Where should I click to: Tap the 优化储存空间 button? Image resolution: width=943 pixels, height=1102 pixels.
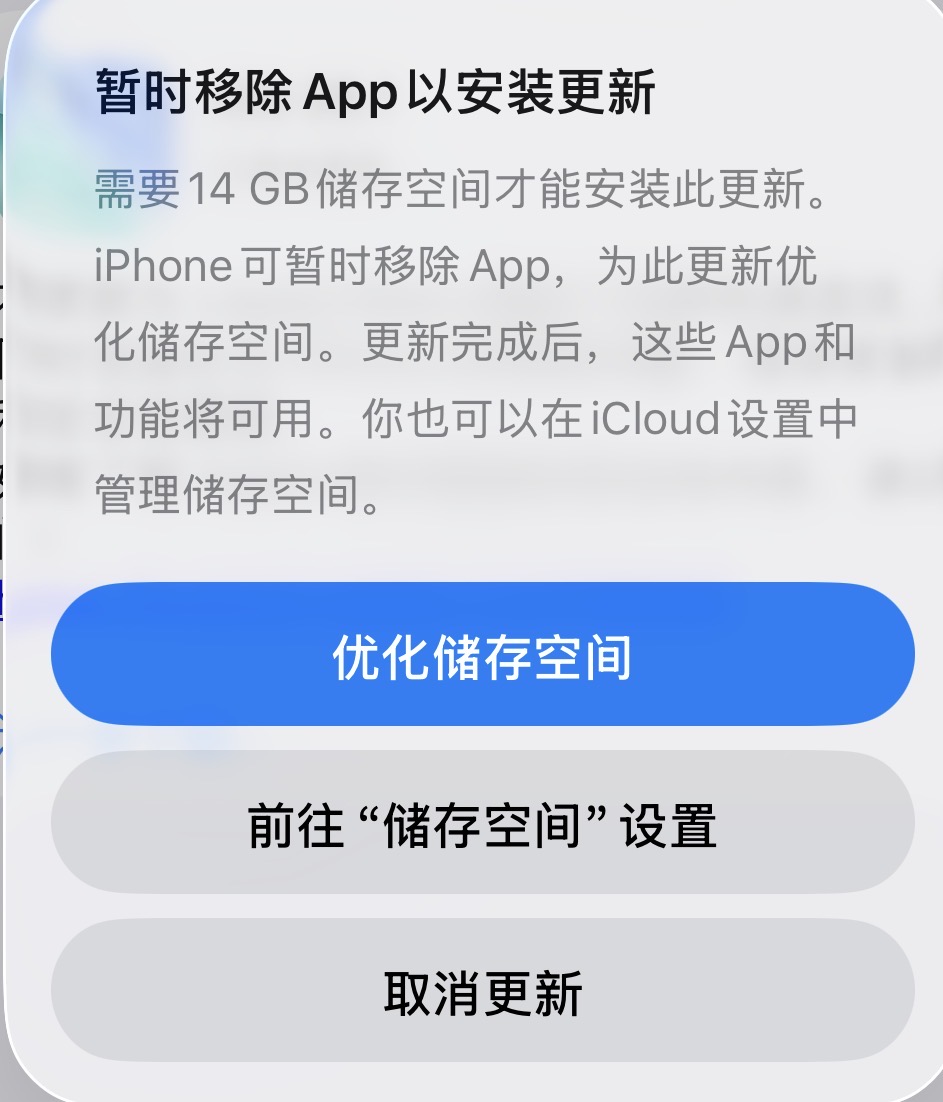pos(483,654)
